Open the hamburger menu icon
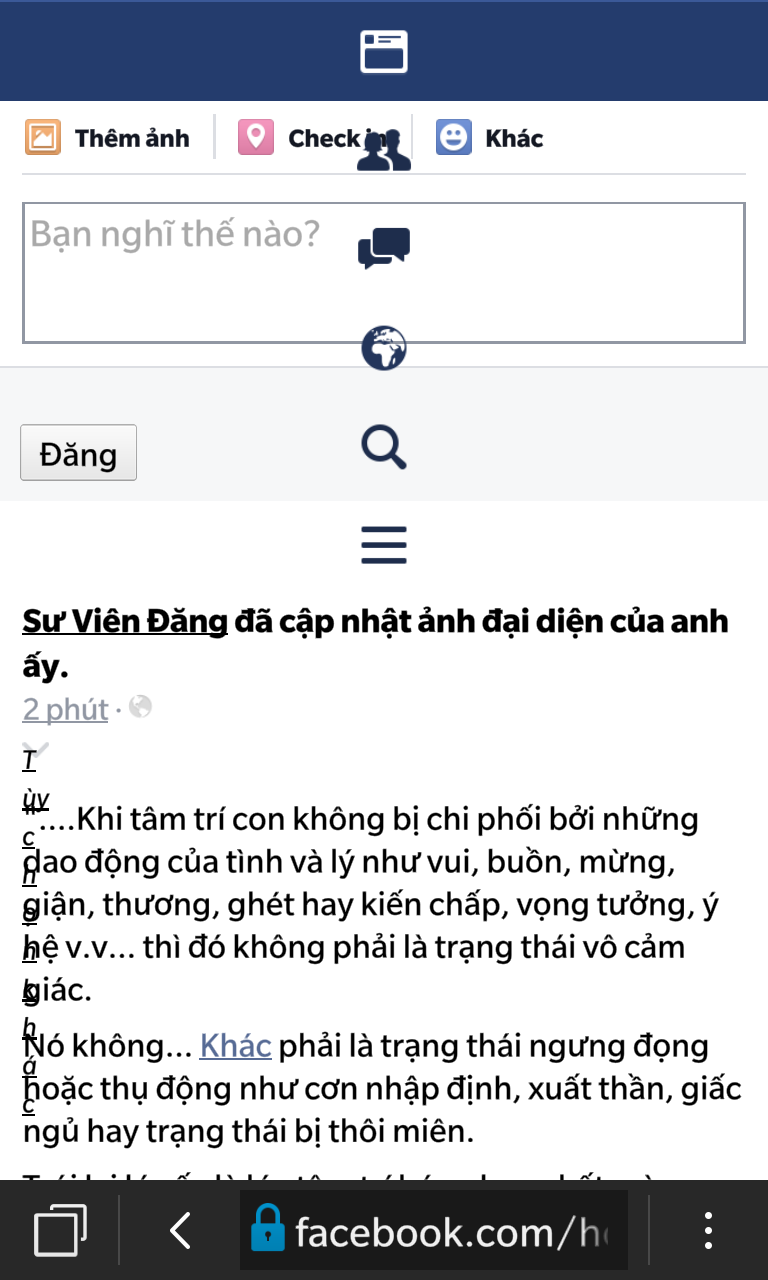The width and height of the screenshot is (768, 1280). (x=384, y=545)
